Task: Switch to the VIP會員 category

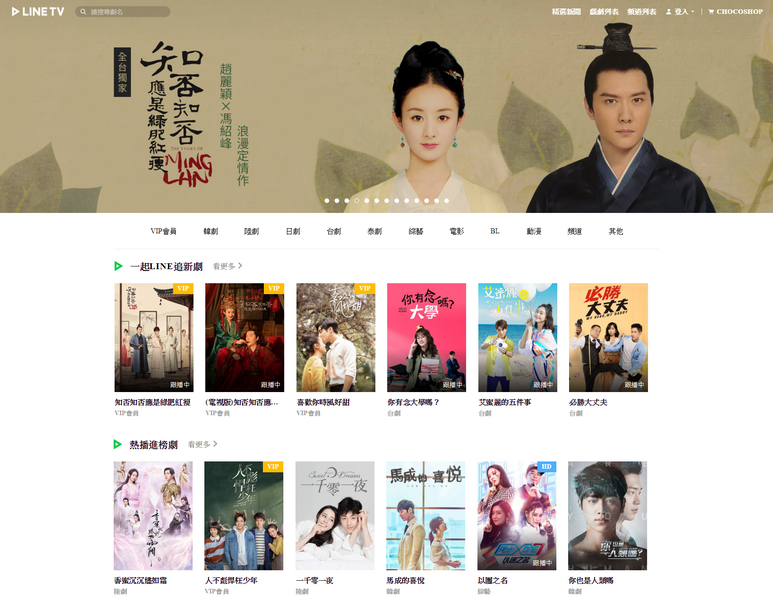Action: pos(163,231)
